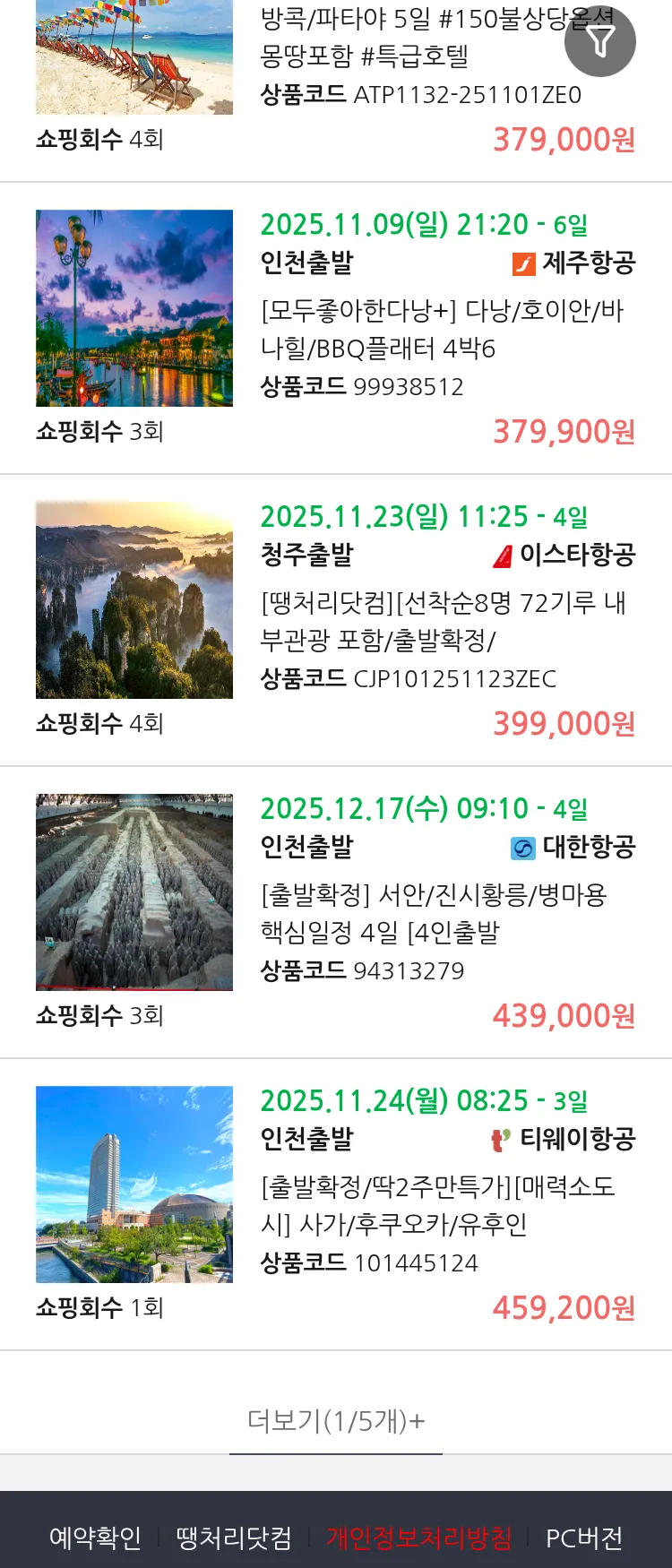Switch to PC버전 site
The height and width of the screenshot is (1568, 672).
tap(584, 1538)
